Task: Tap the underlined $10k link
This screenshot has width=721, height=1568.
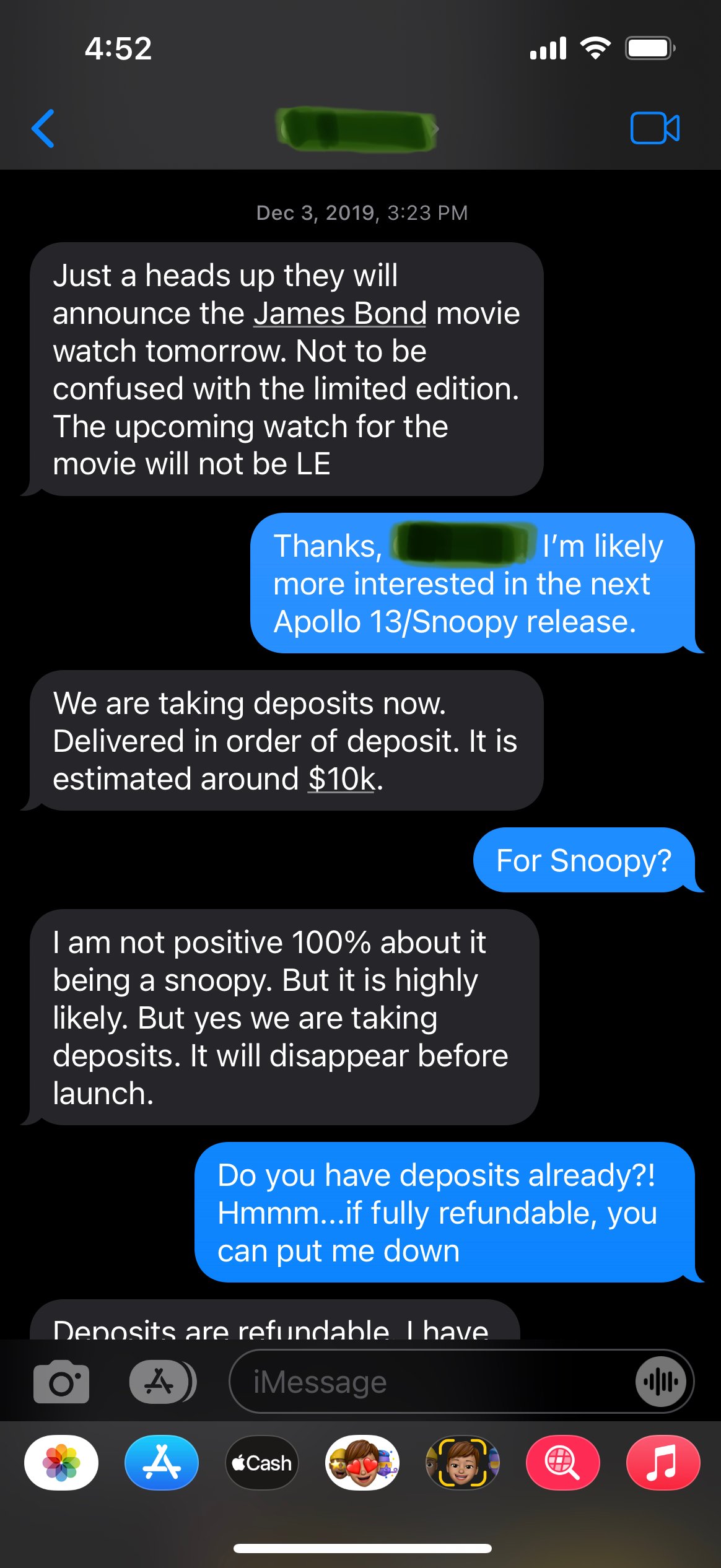Action: tap(342, 779)
